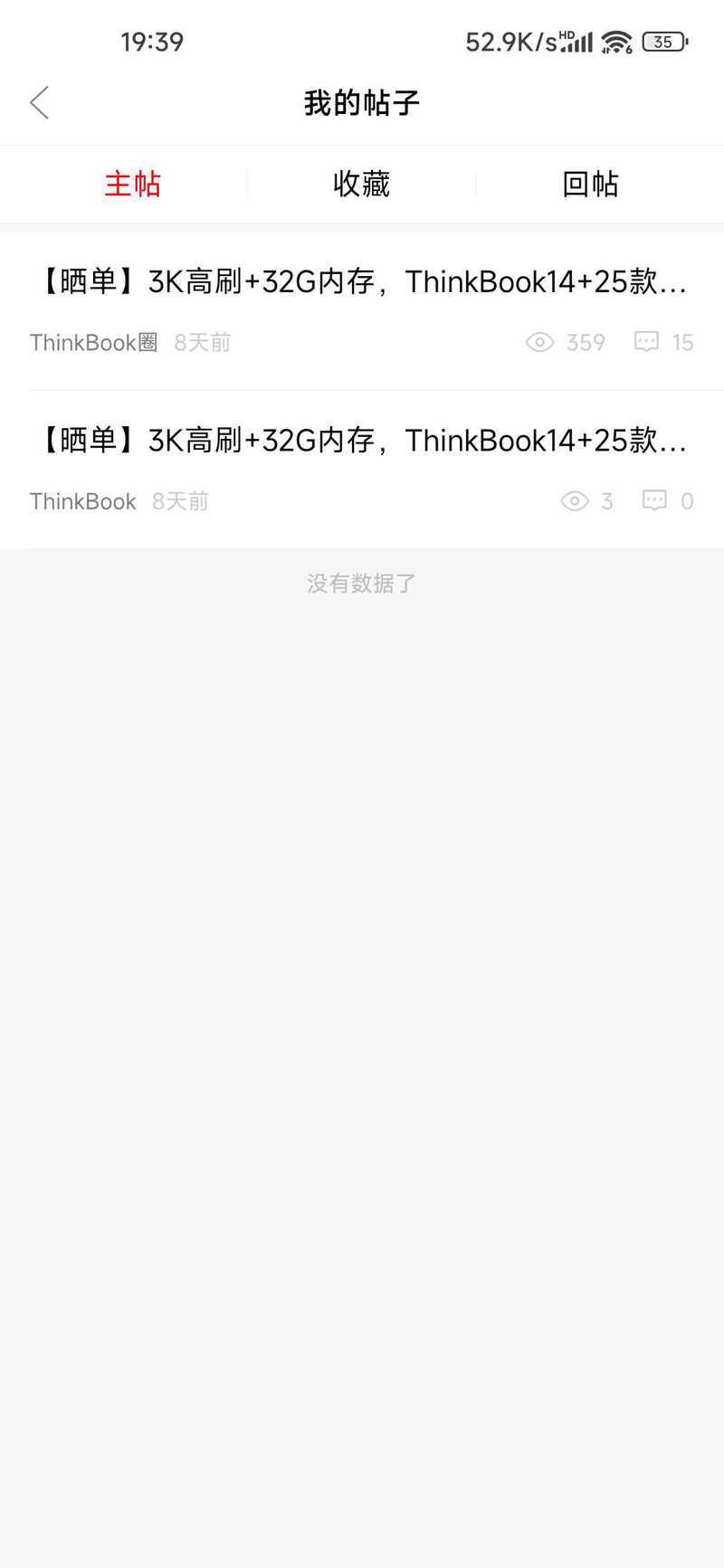Image resolution: width=724 pixels, height=1568 pixels.
Task: Switch to the 收藏 tab
Action: (x=361, y=185)
